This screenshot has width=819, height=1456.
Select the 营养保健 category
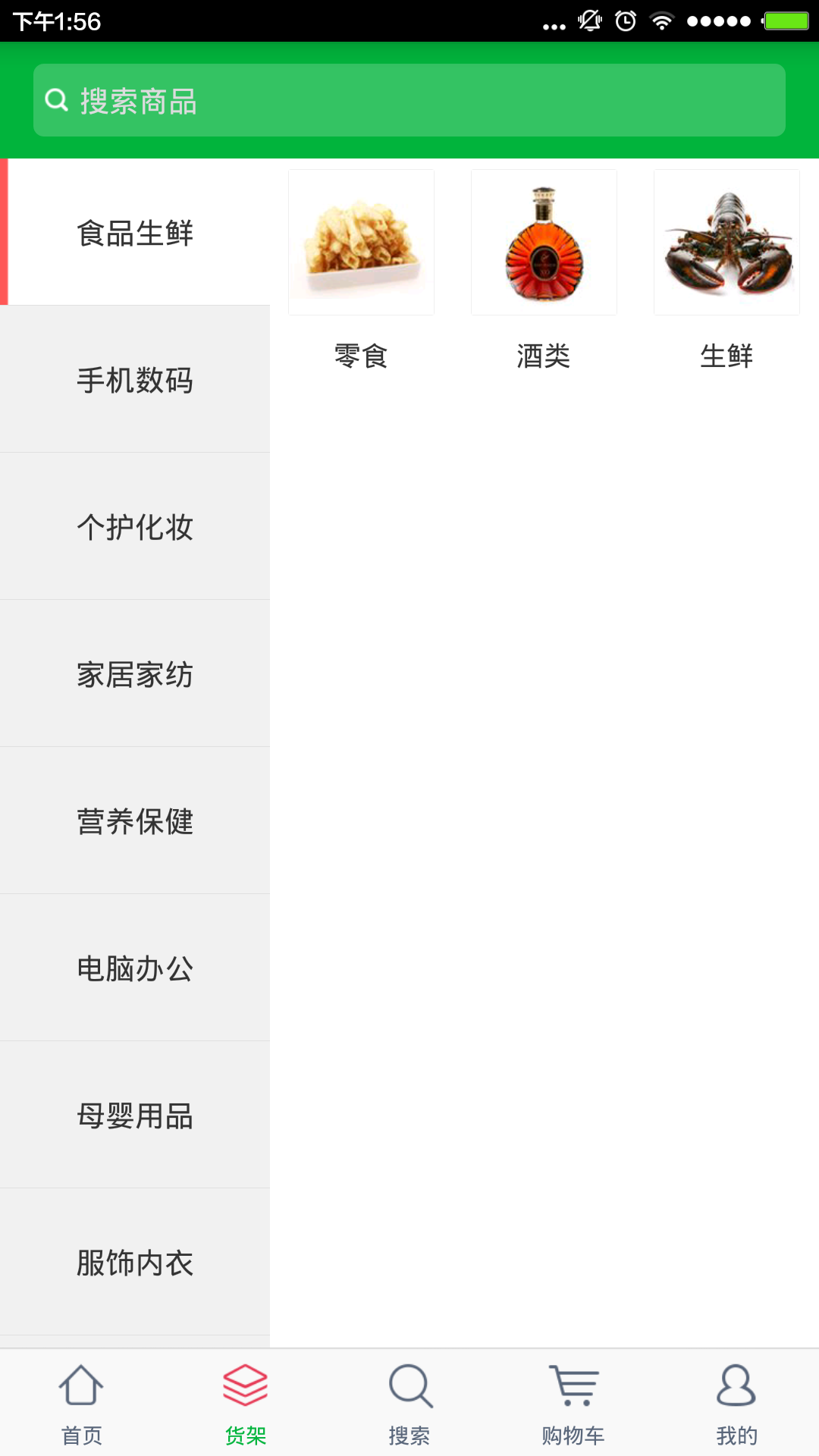tap(135, 821)
